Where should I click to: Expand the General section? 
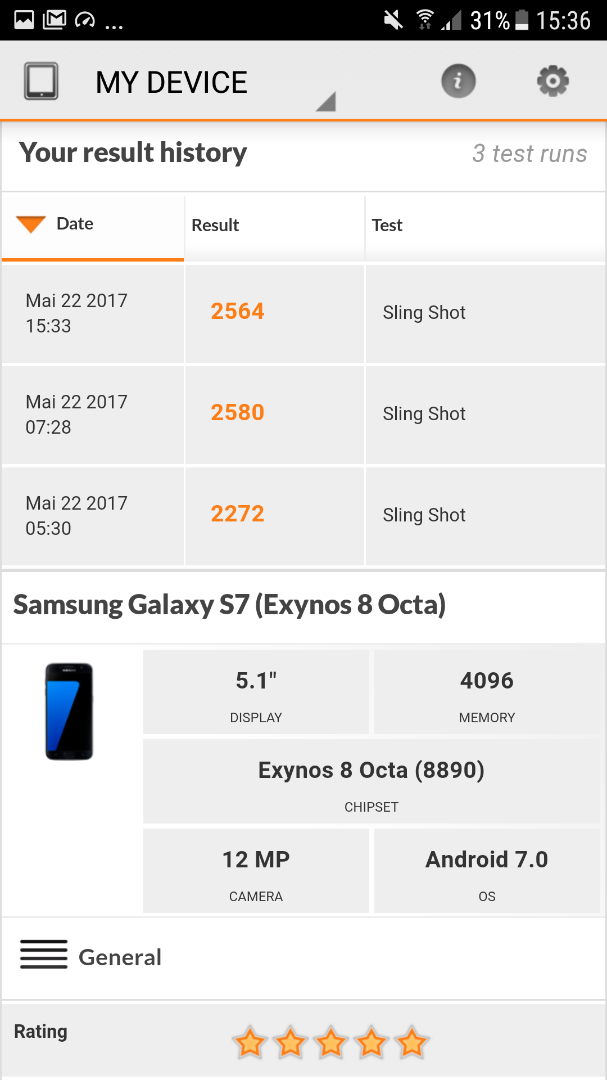tap(303, 957)
